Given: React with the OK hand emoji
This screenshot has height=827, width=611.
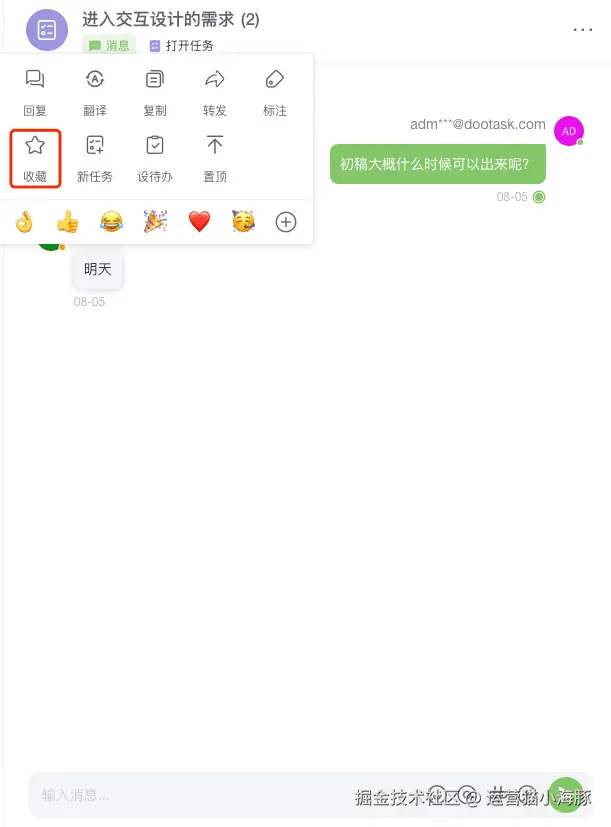Looking at the screenshot, I should coord(24,222).
